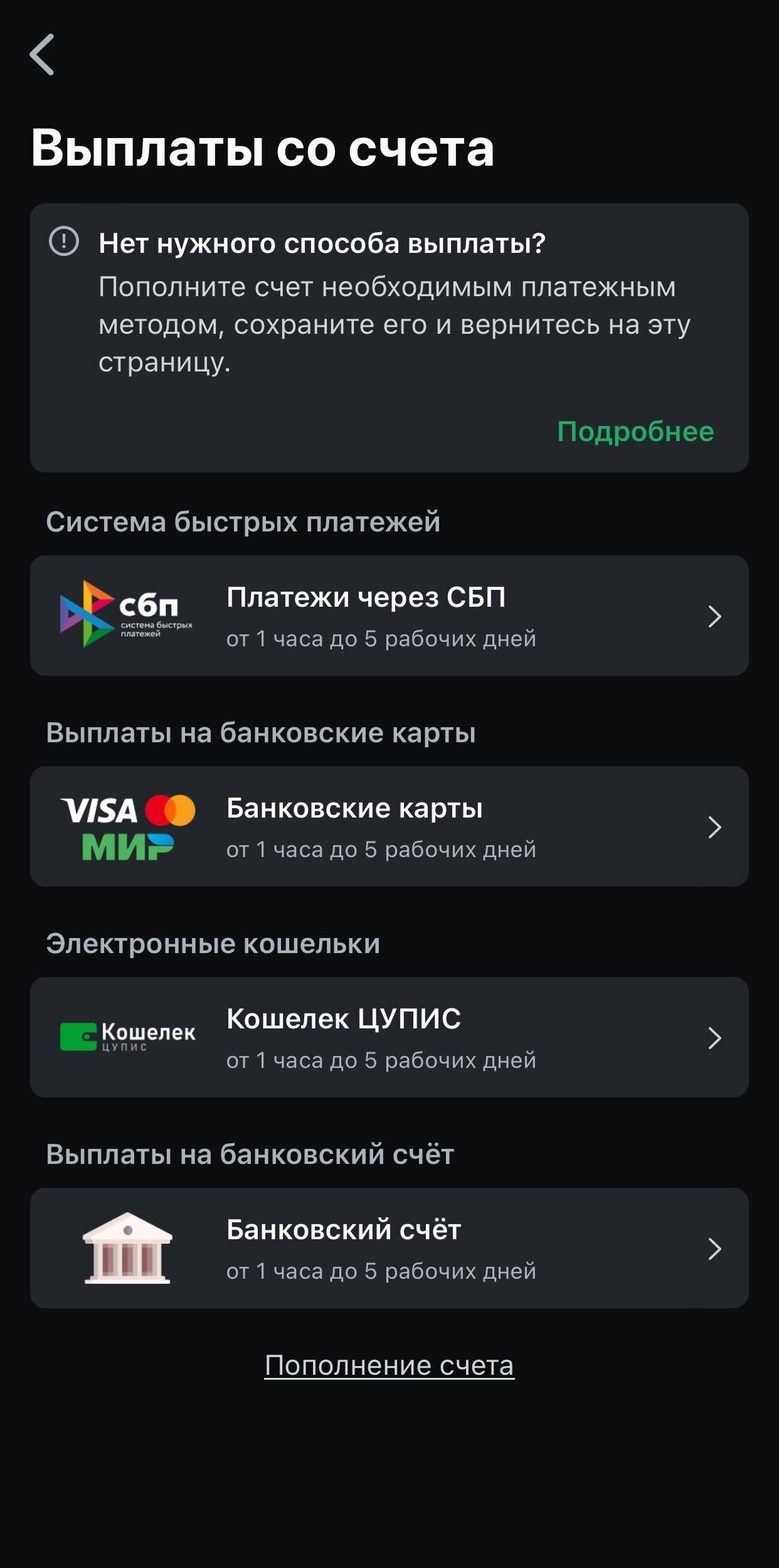Viewport: 779px width, 1568px height.
Task: Choose Банковские карты payout option
Action: pyautogui.click(x=389, y=826)
